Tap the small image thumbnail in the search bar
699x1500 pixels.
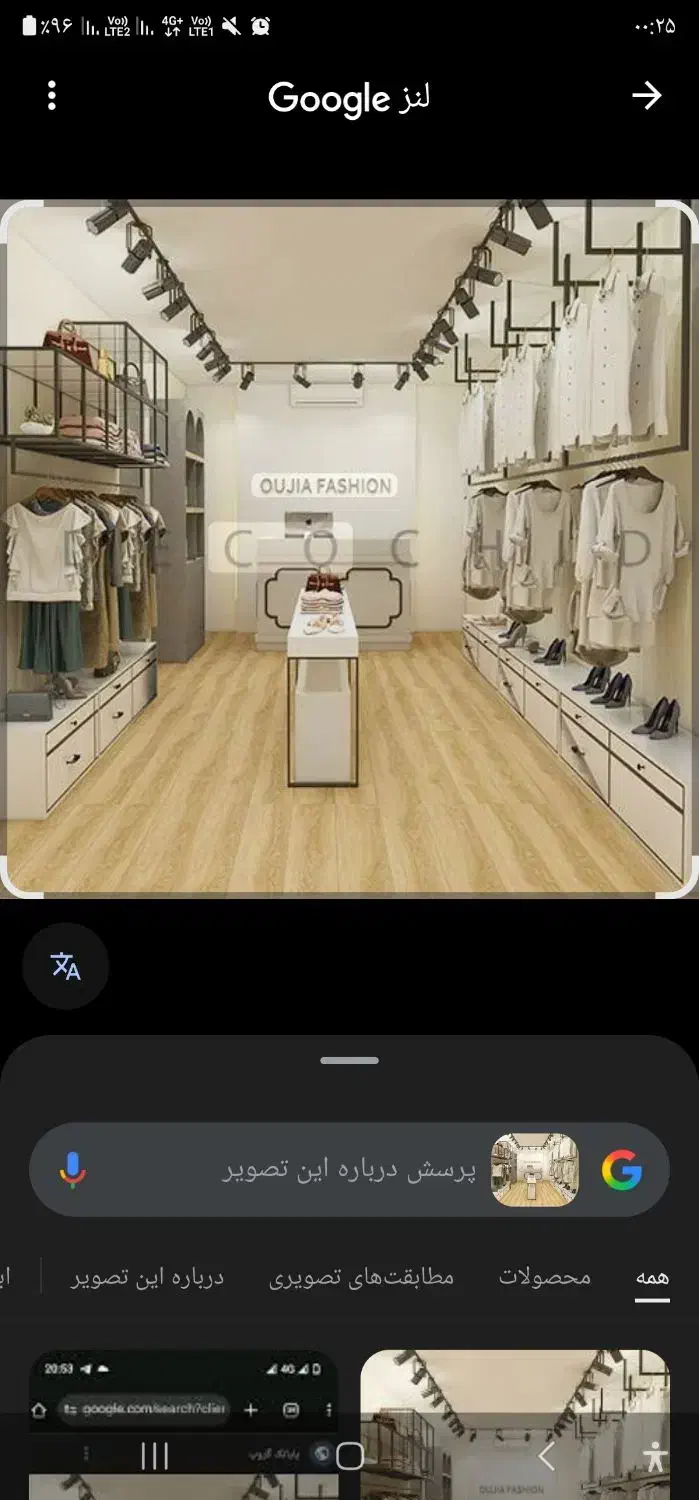tap(535, 1170)
